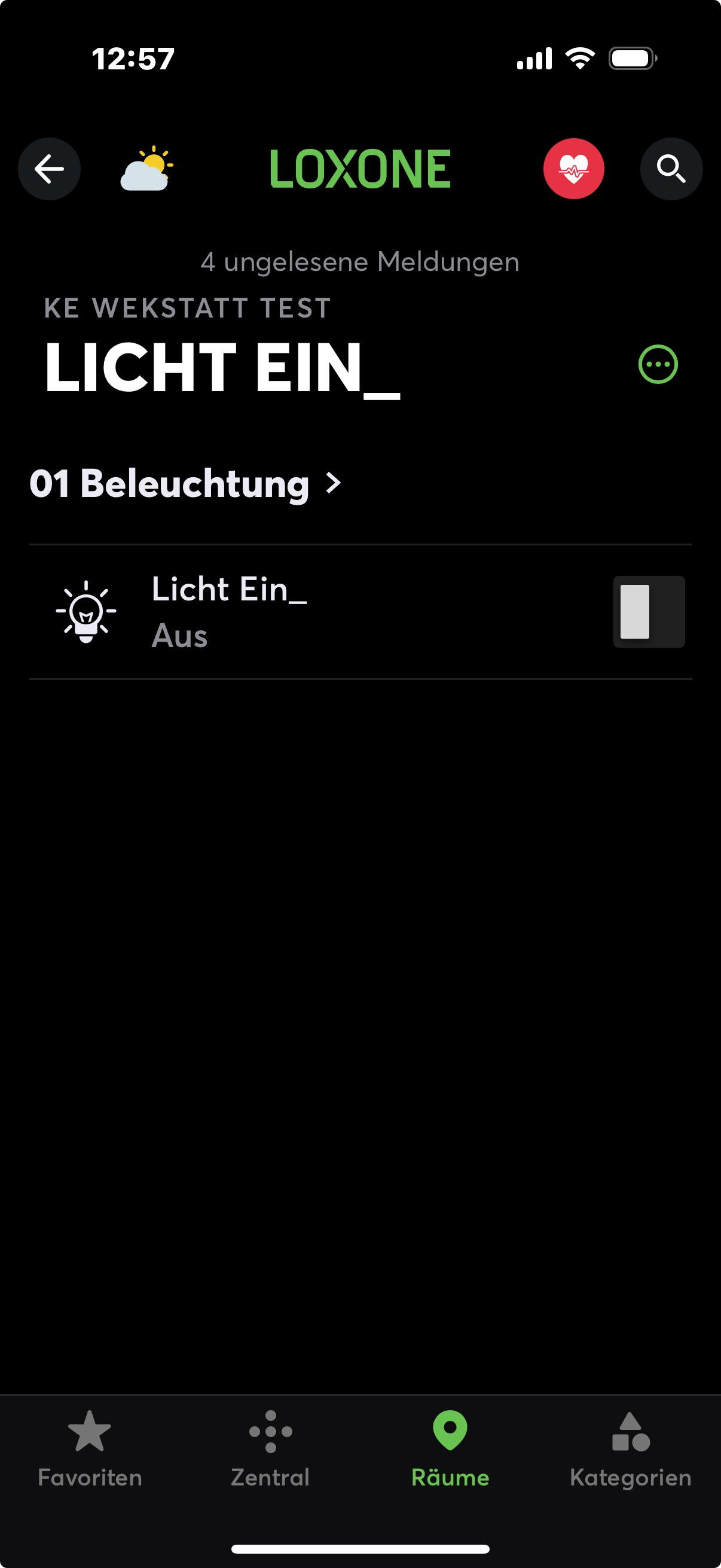Screen dimensions: 721x1568
Task: Open the 01 Beleuchtung category
Action: coord(185,484)
